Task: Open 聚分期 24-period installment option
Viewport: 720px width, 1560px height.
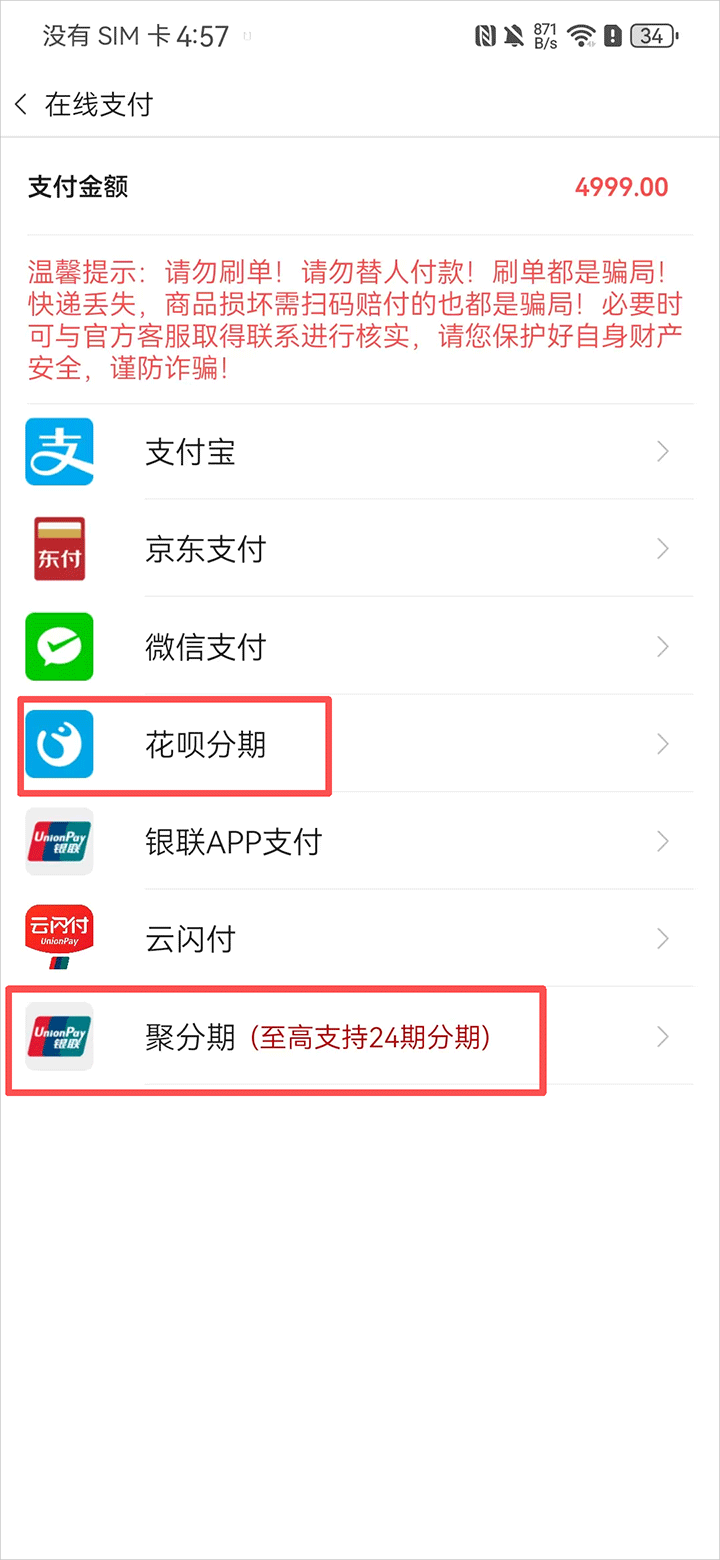Action: pyautogui.click(x=360, y=1037)
